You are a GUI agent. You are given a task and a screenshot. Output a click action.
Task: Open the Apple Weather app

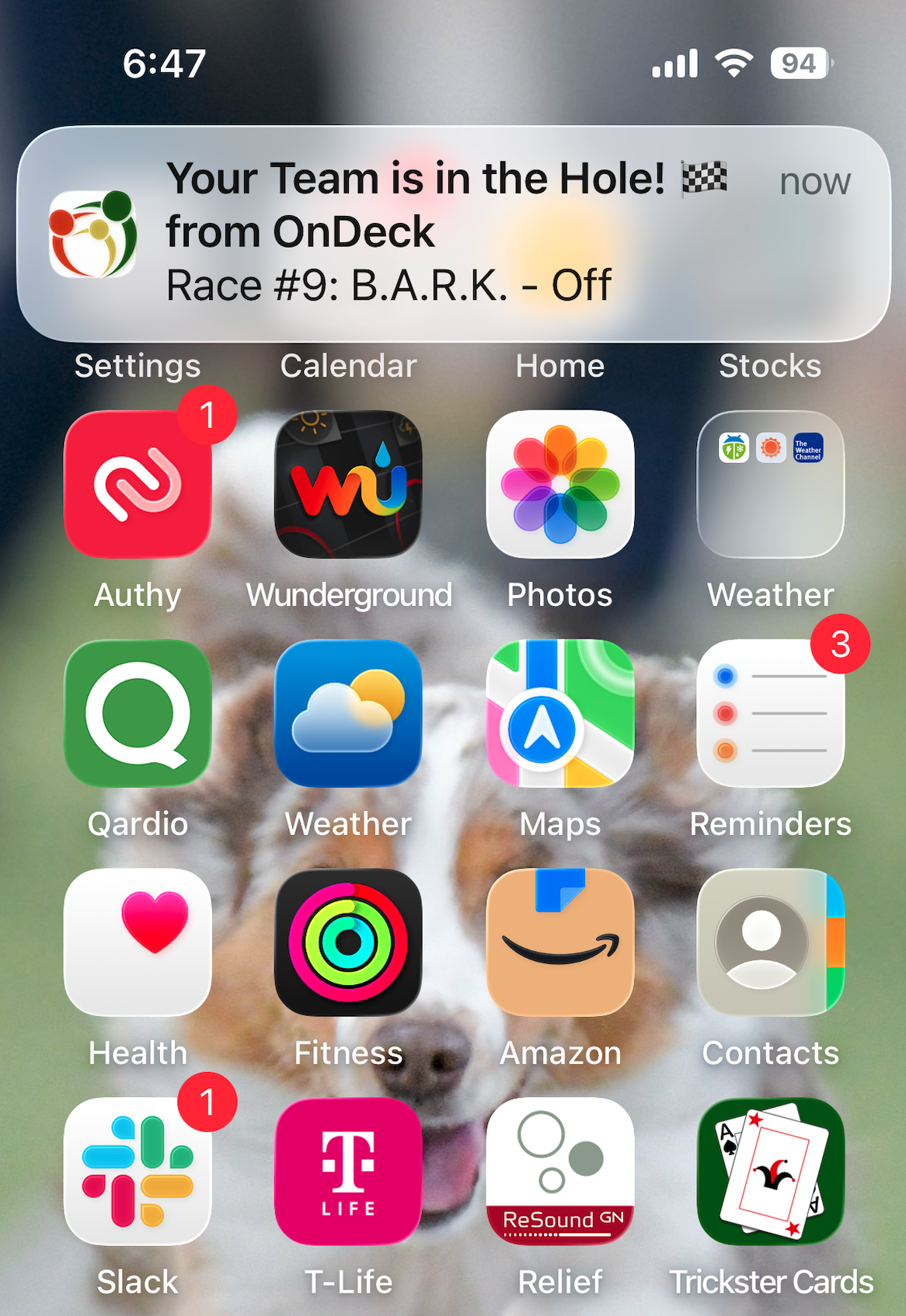tap(348, 713)
